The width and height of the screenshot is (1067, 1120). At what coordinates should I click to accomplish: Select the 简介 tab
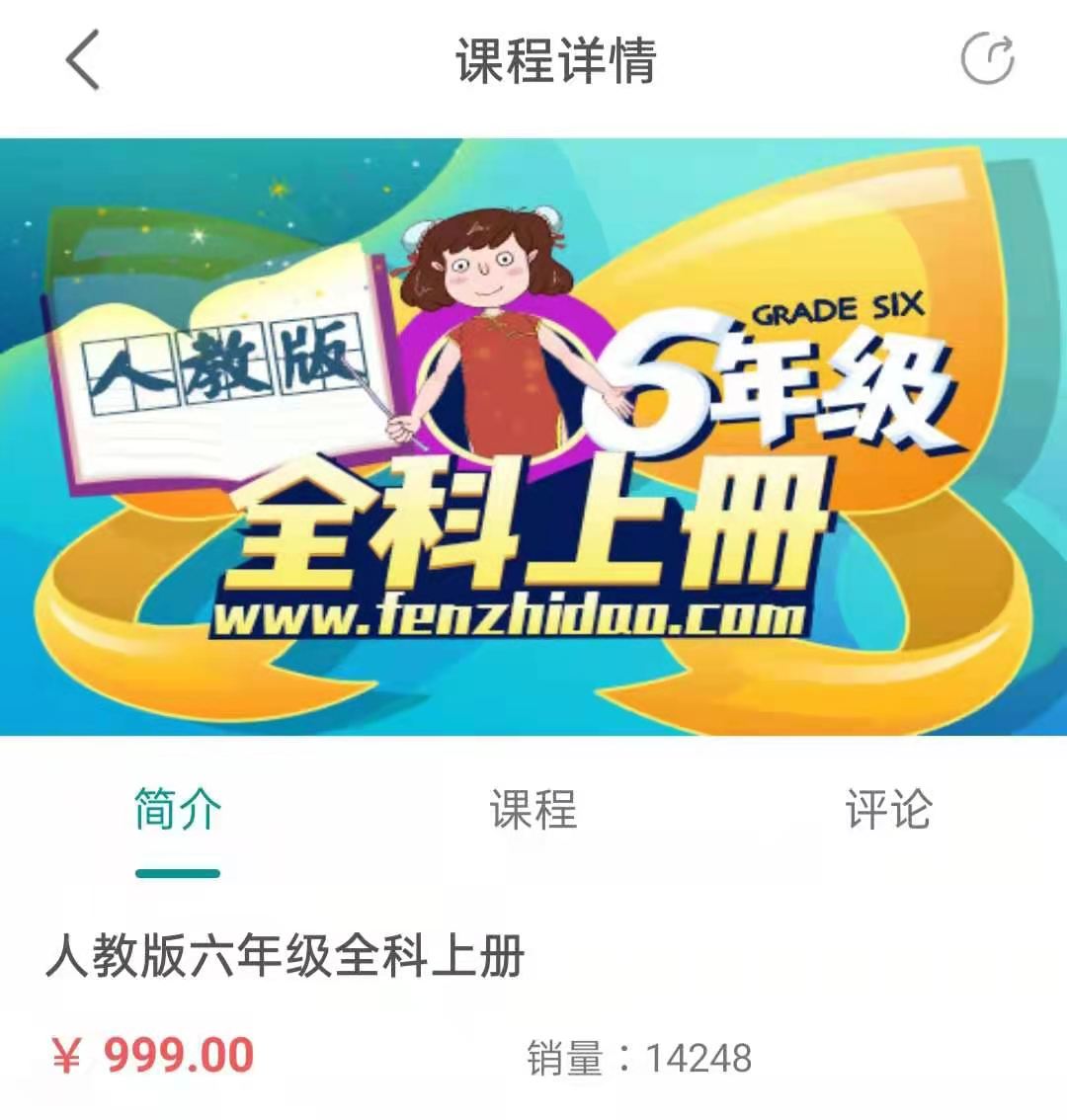click(178, 811)
